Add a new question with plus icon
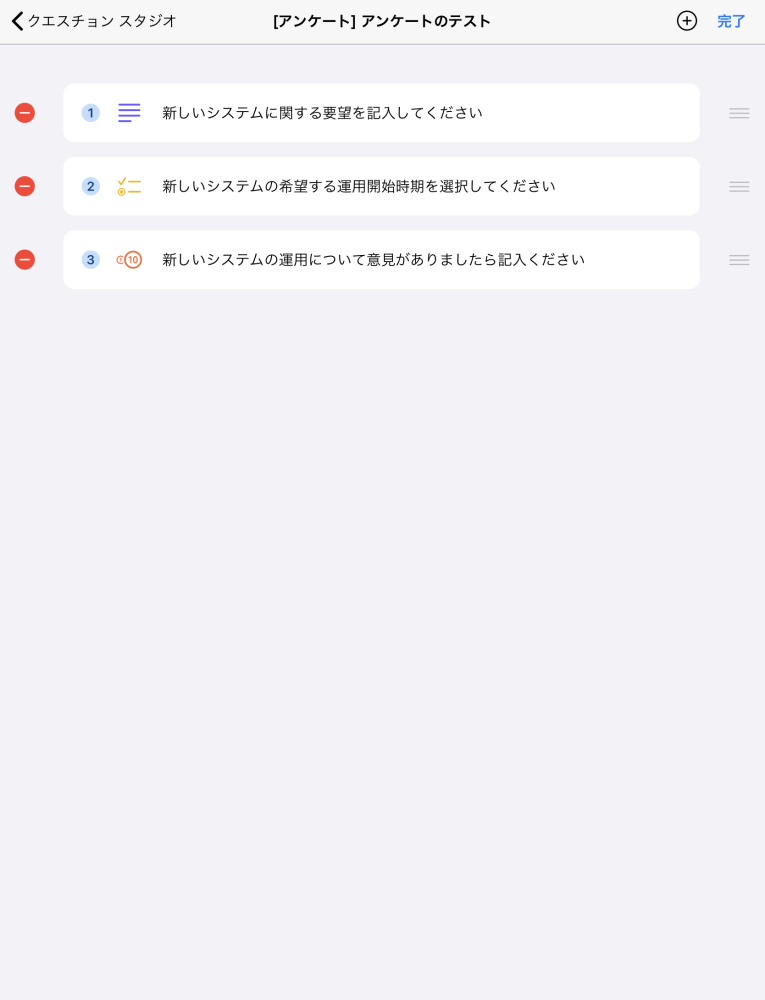The width and height of the screenshot is (765, 1000). click(x=687, y=21)
